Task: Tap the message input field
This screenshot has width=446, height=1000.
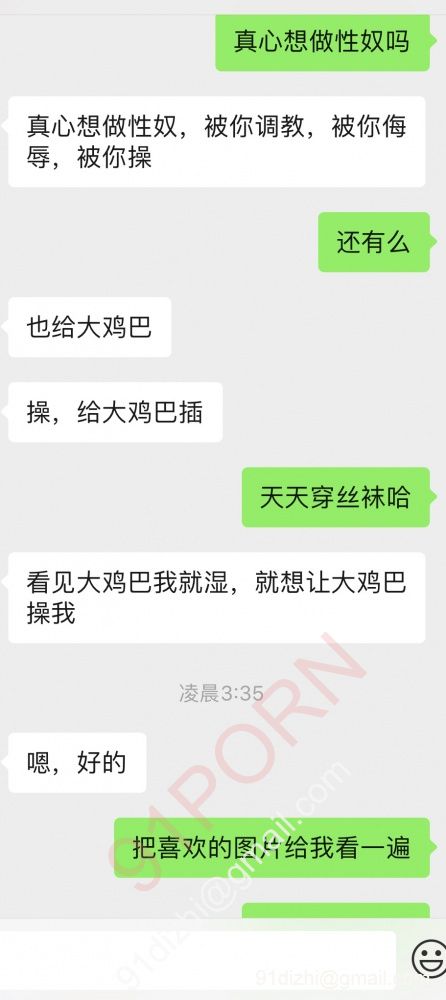Action: [x=197, y=960]
